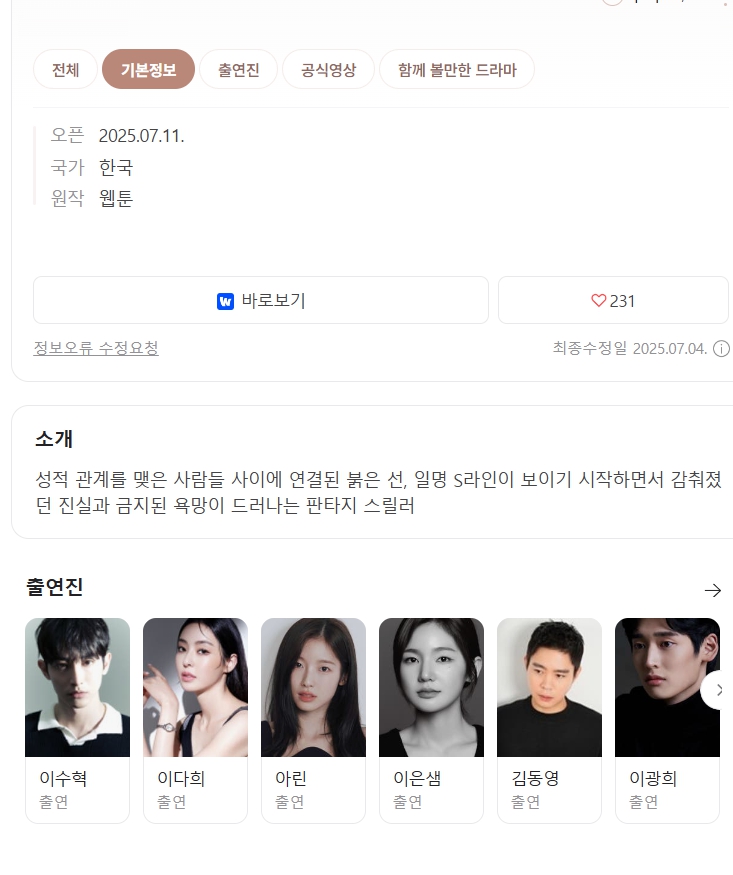Open 김동영's cast card
The height and width of the screenshot is (875, 733).
(x=549, y=720)
